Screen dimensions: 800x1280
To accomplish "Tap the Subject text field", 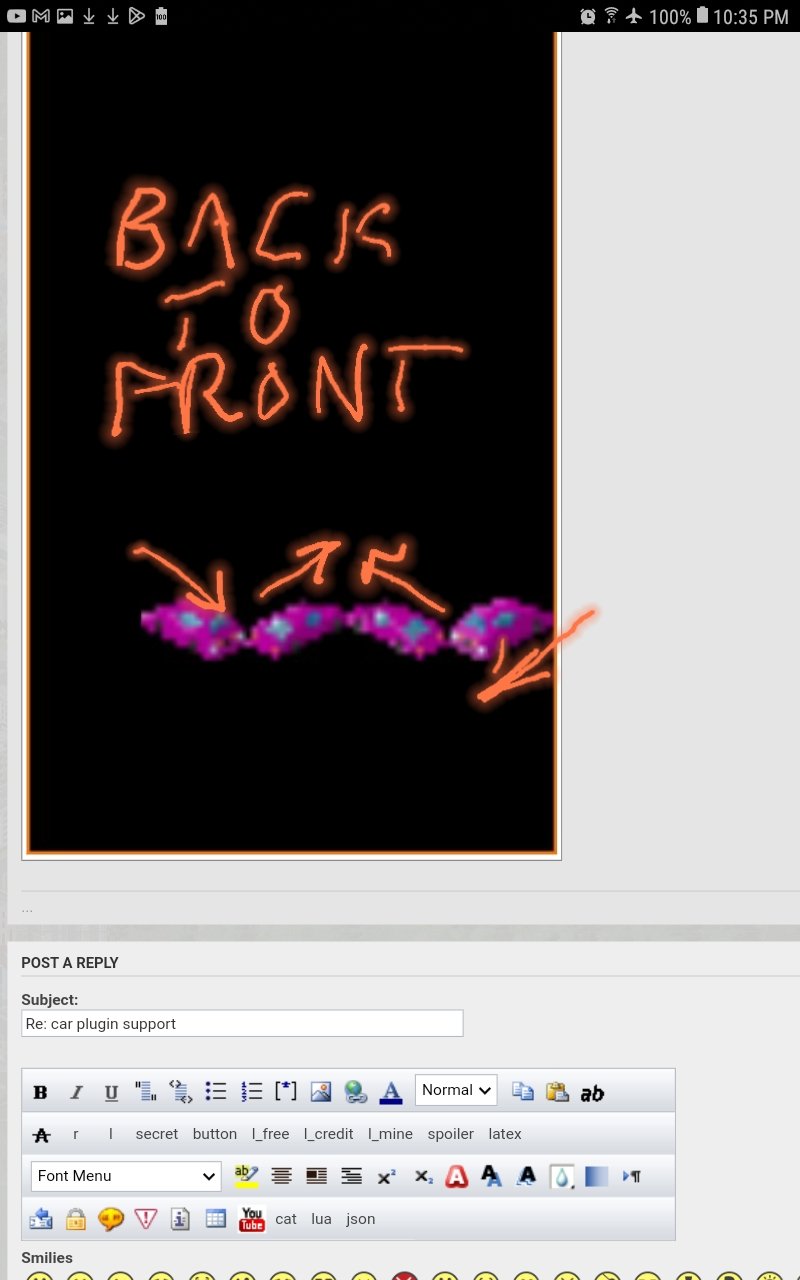I will (242, 1023).
